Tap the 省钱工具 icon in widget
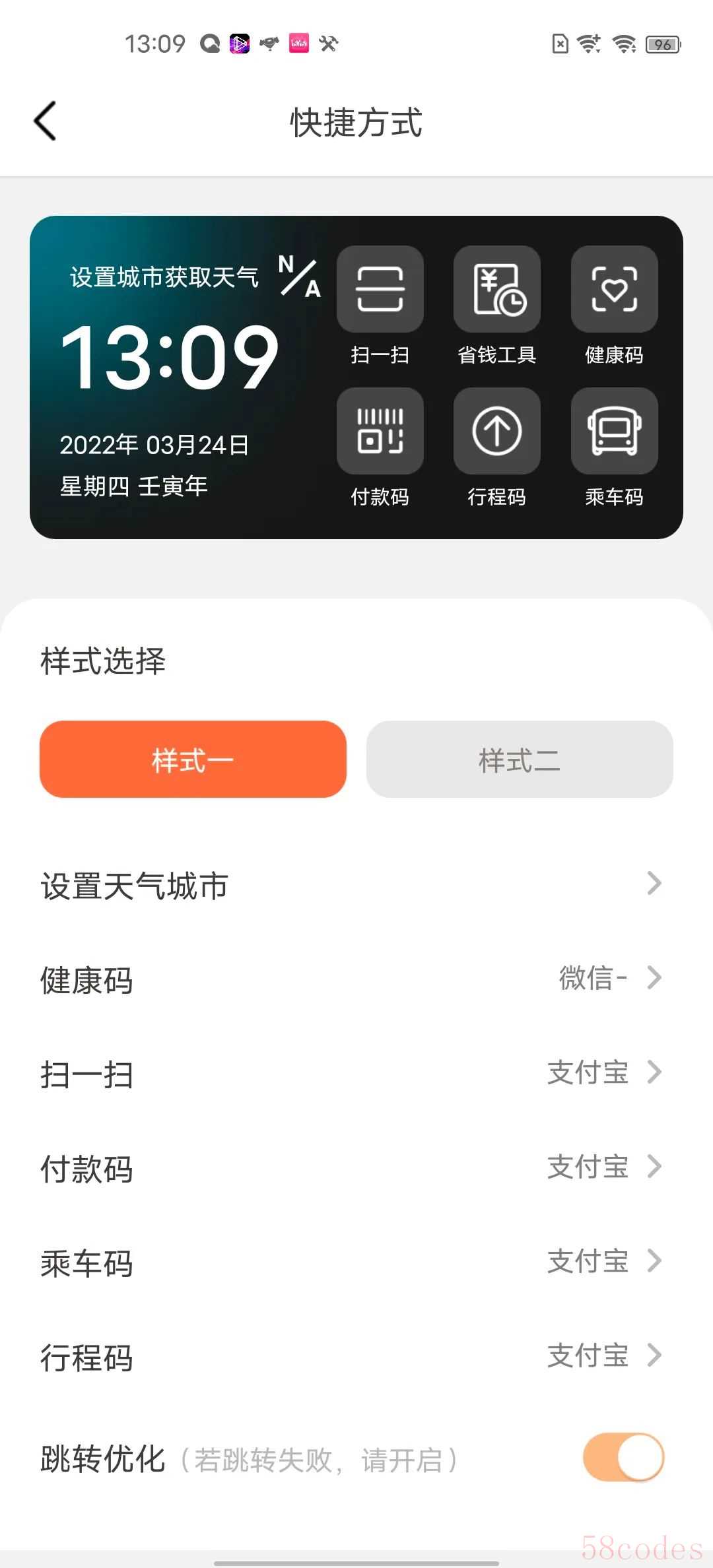The image size is (713, 1568). [497, 289]
